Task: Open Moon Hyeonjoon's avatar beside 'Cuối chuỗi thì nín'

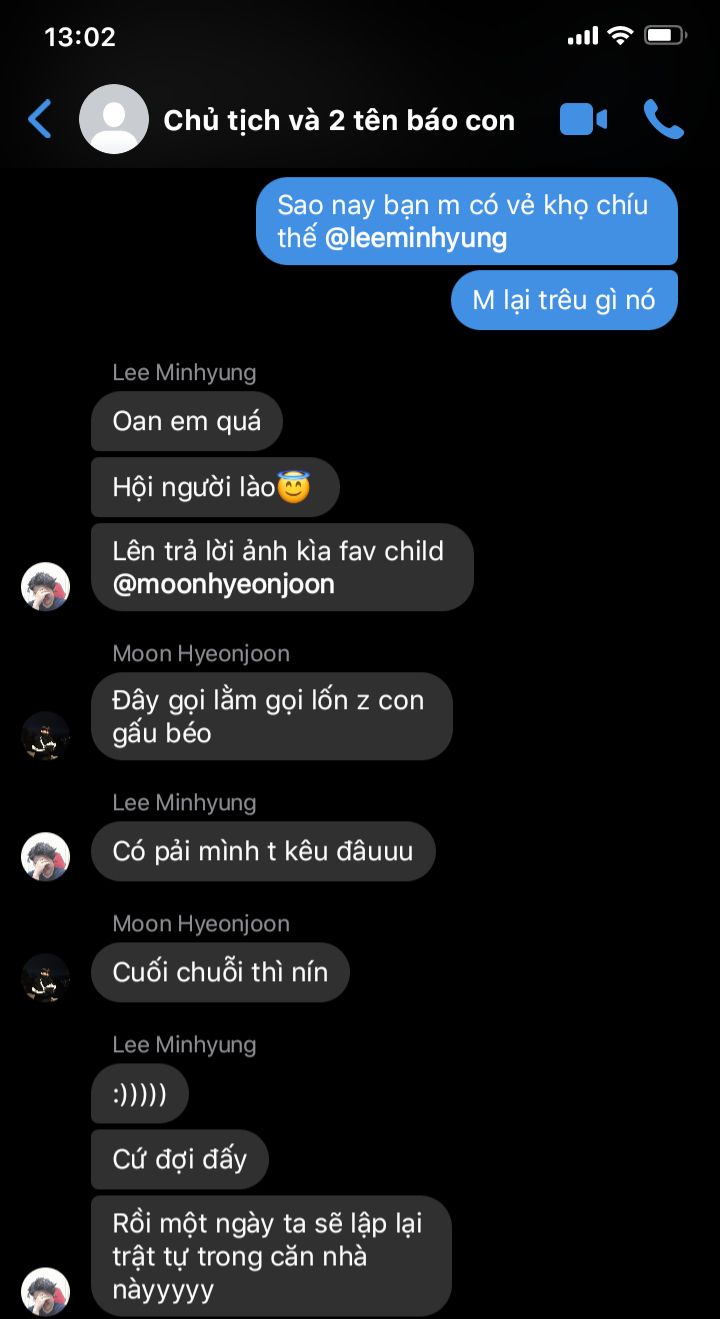Action: point(45,977)
